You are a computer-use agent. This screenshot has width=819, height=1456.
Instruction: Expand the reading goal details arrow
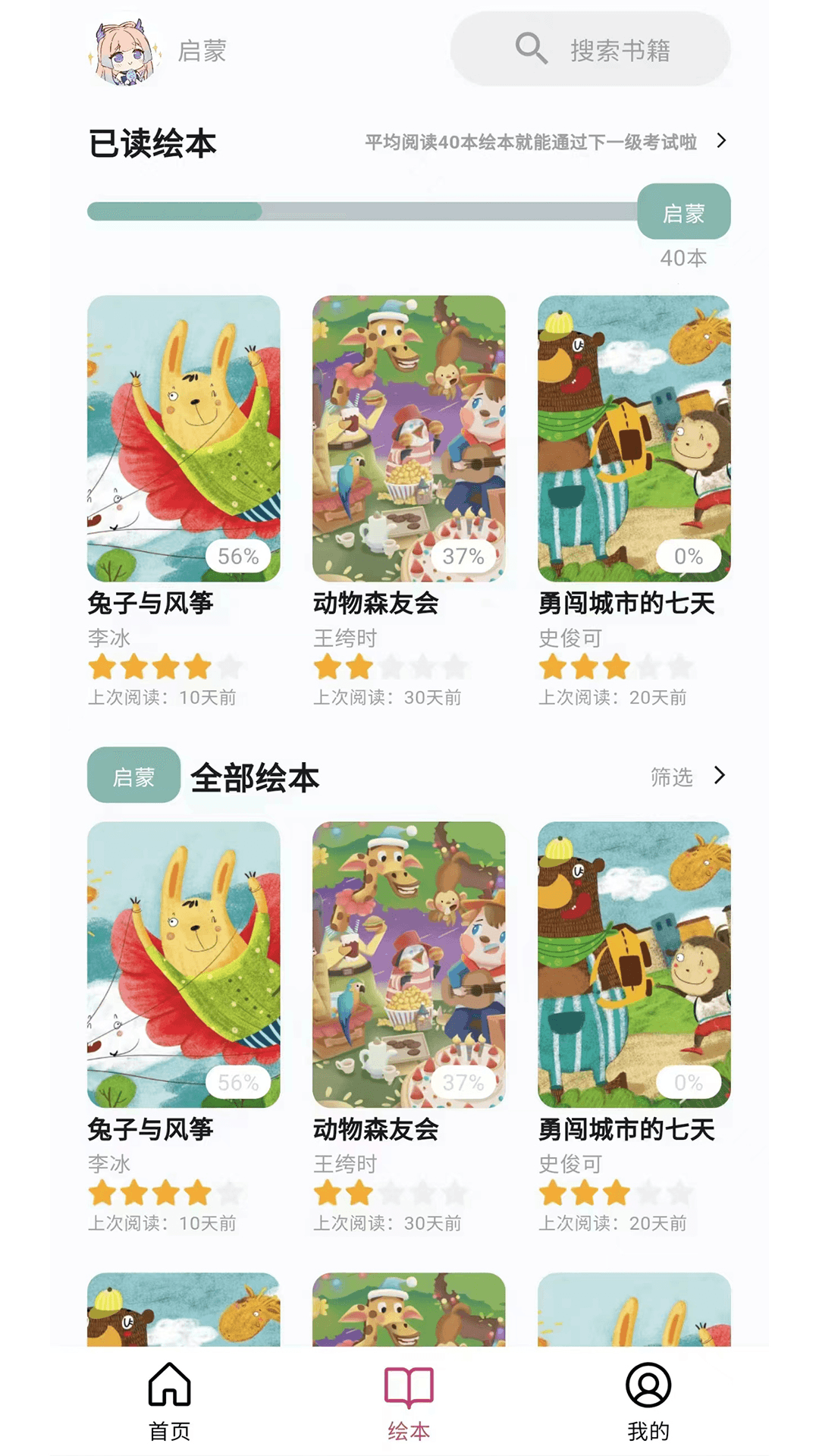(x=721, y=141)
